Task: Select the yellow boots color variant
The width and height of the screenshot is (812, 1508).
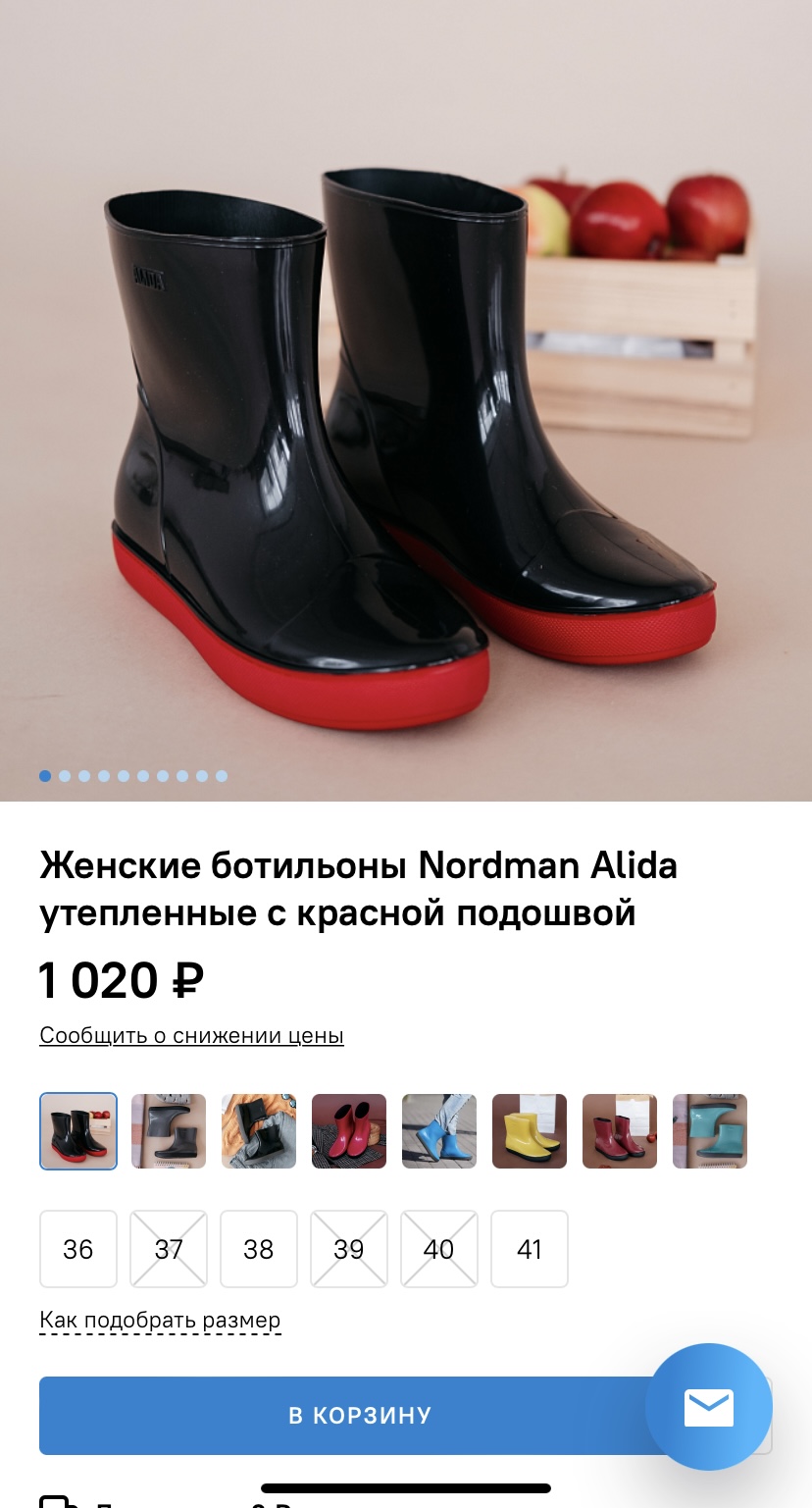Action: pyautogui.click(x=530, y=1131)
